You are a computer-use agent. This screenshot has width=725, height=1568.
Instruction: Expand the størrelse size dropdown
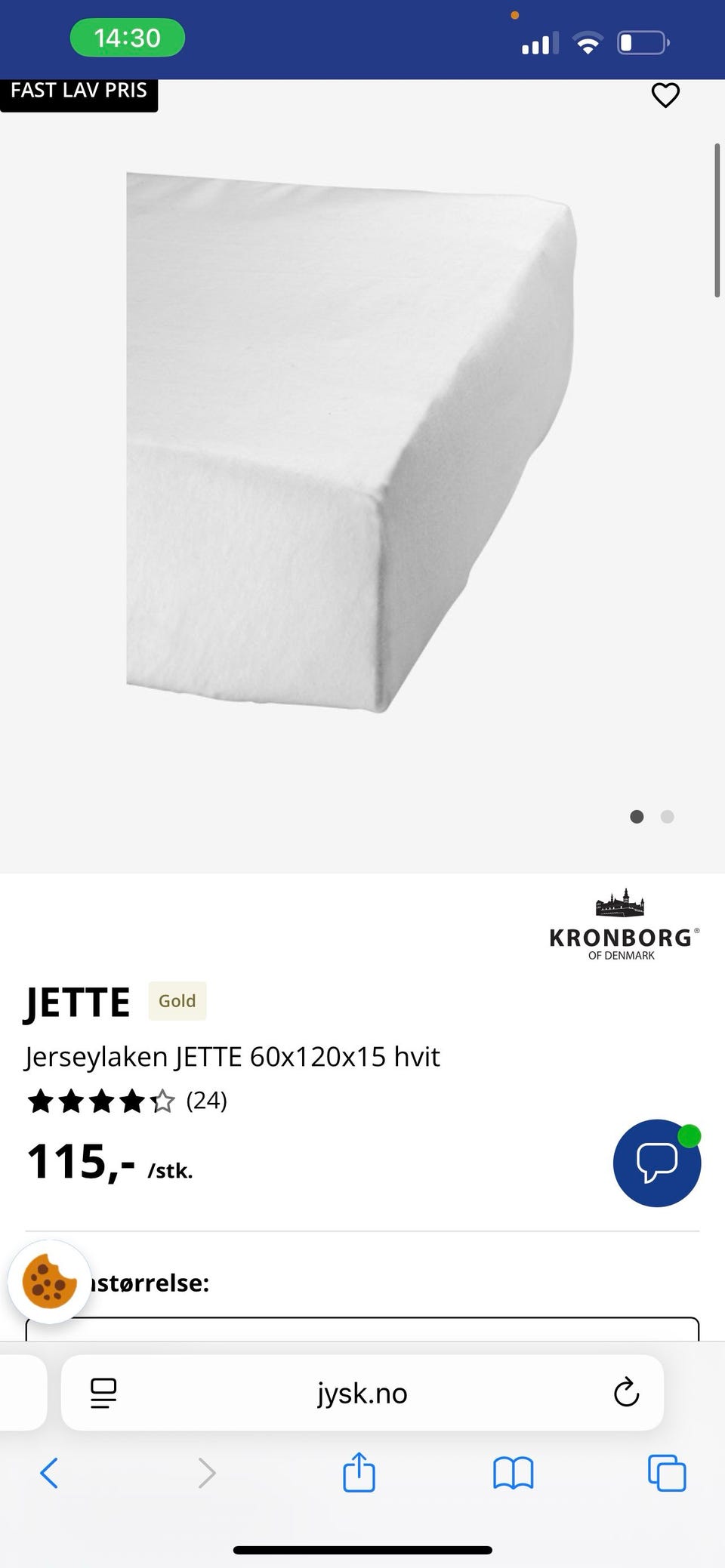coord(362,1329)
